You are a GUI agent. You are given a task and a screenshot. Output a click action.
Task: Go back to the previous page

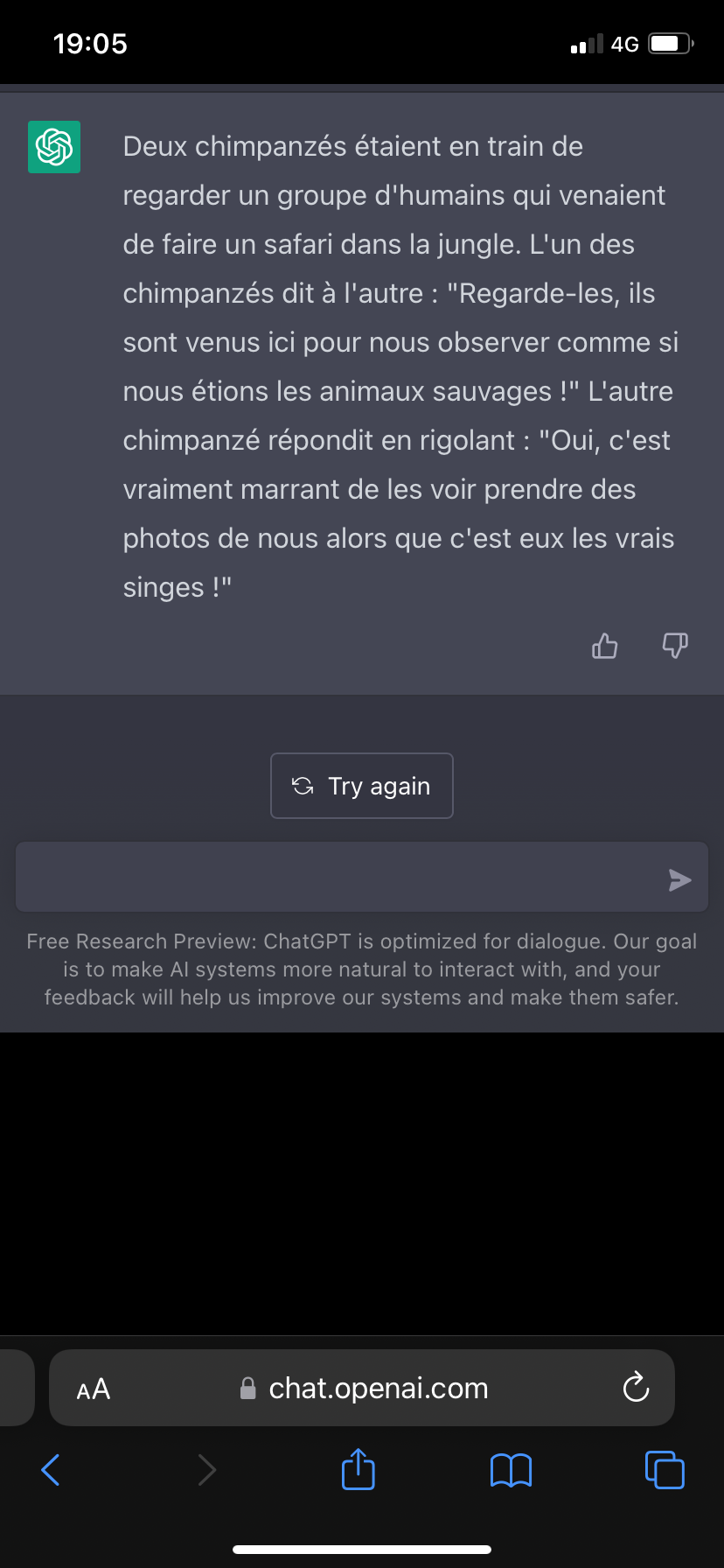tap(51, 1469)
